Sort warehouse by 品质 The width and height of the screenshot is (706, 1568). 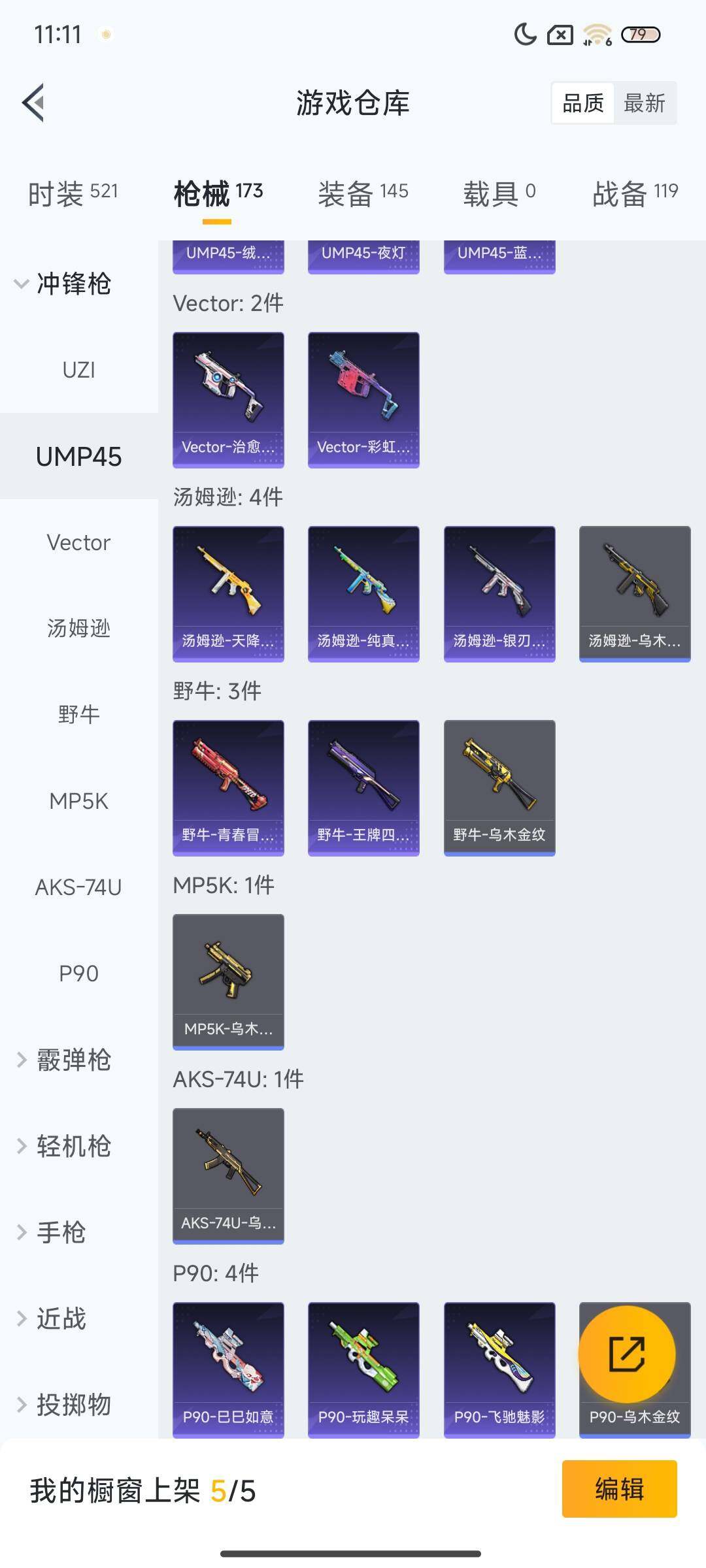[583, 103]
